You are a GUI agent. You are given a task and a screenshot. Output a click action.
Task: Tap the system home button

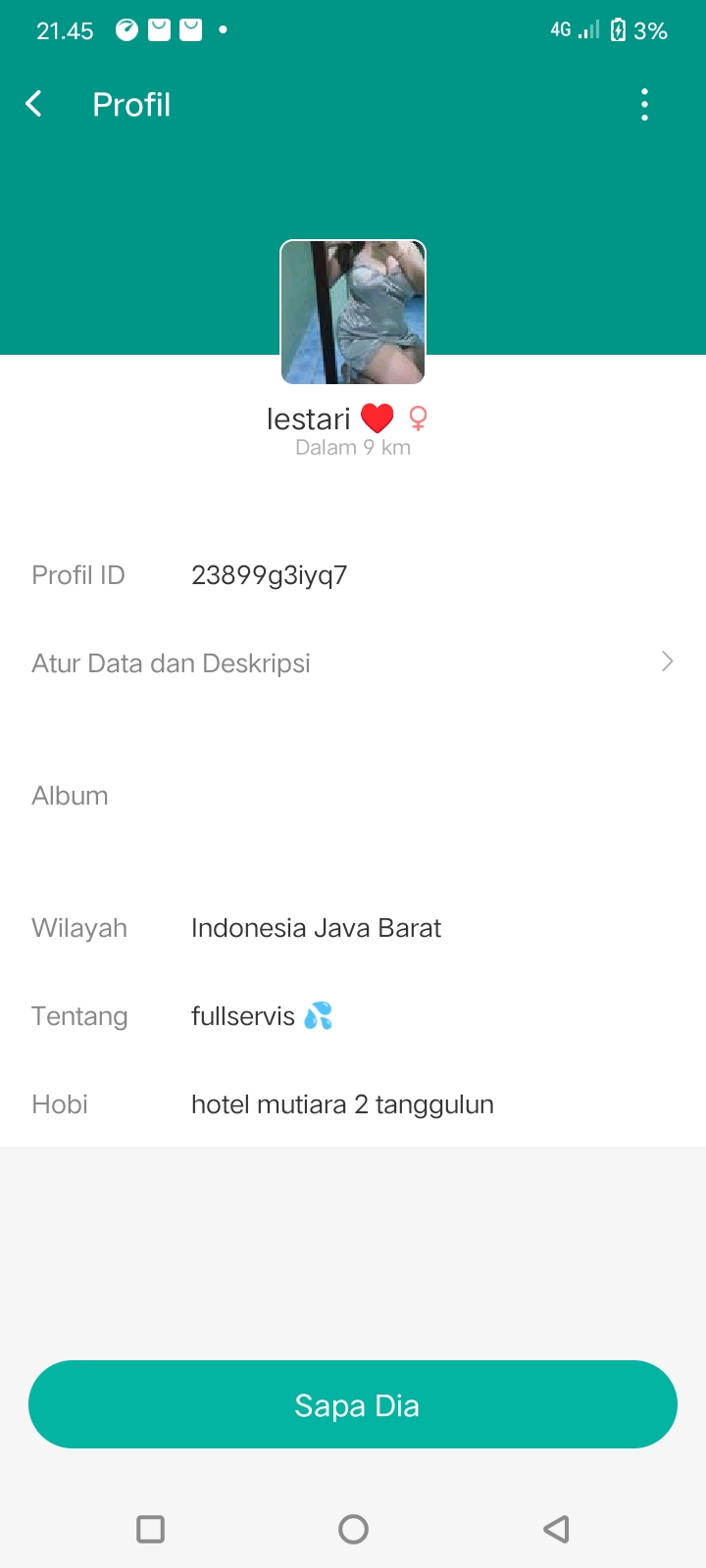click(353, 1529)
